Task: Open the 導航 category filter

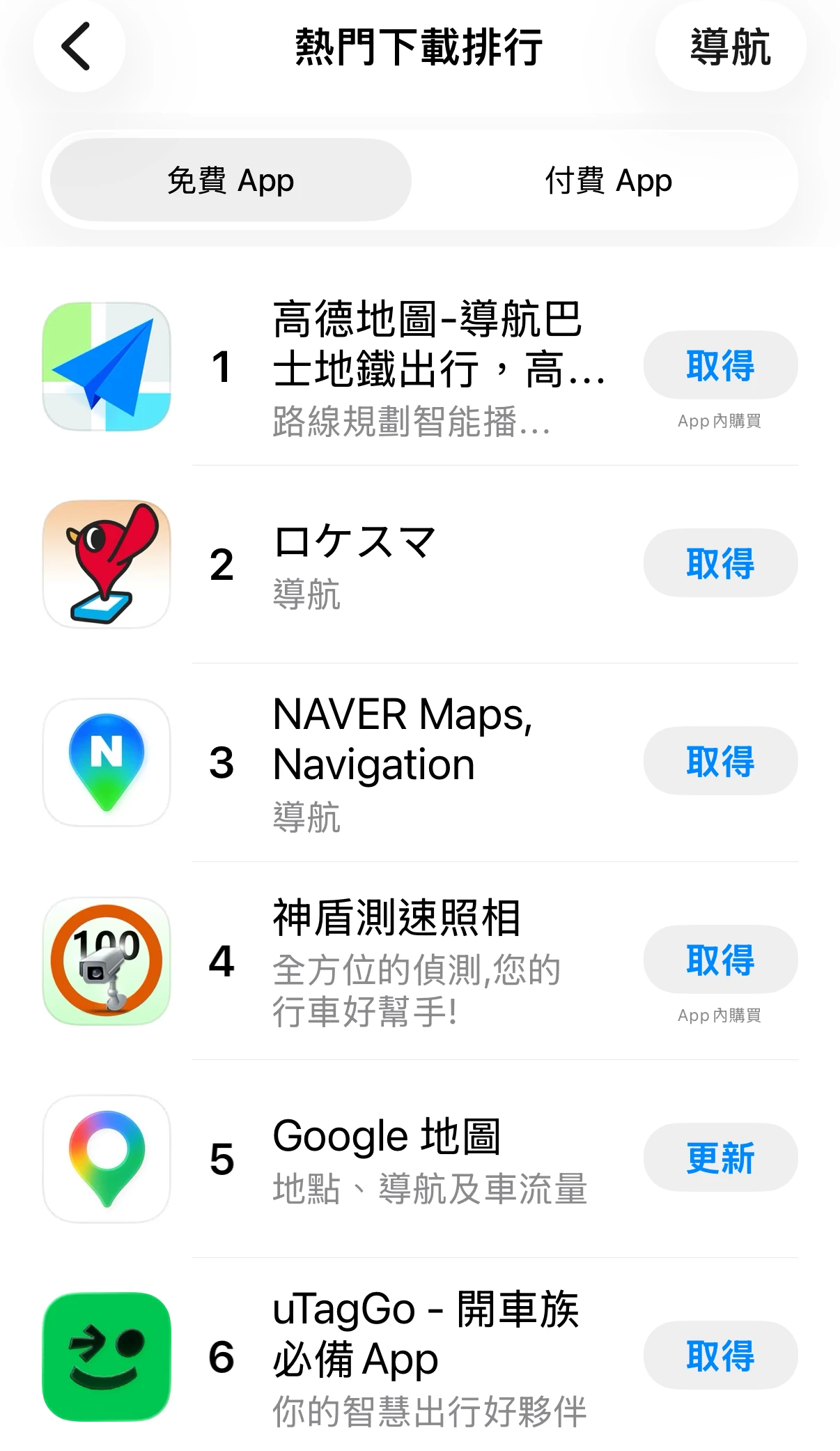Action: pyautogui.click(x=730, y=47)
